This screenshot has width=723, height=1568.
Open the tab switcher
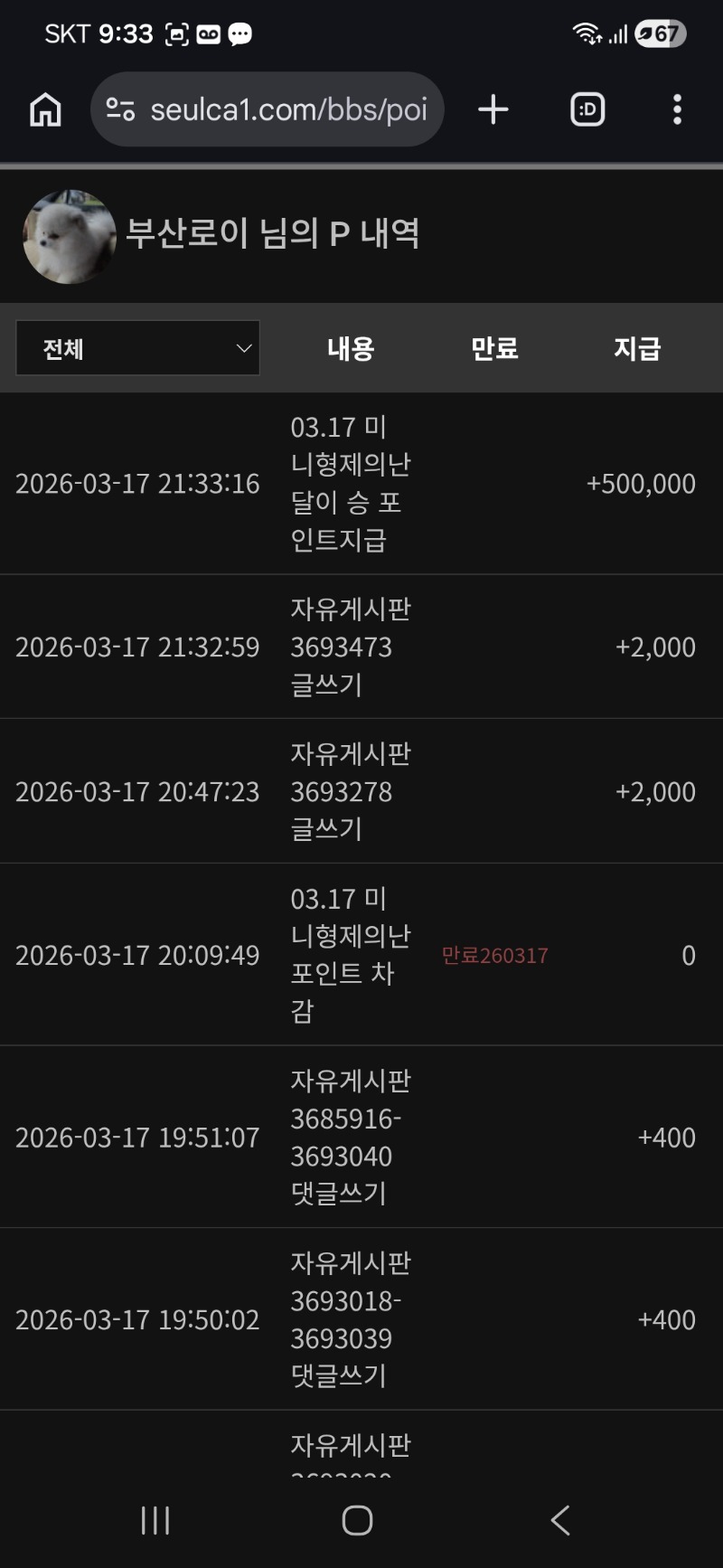(587, 110)
